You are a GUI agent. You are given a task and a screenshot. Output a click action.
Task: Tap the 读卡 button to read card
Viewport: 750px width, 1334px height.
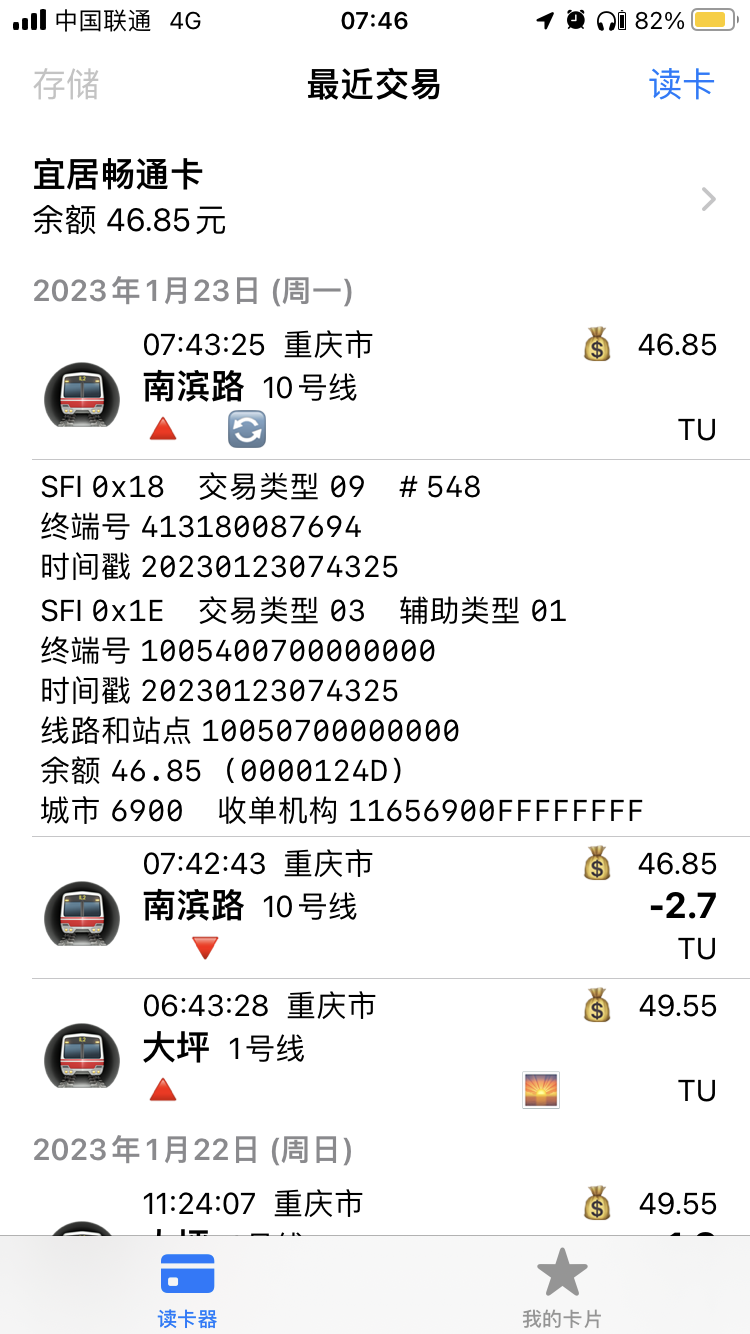681,84
